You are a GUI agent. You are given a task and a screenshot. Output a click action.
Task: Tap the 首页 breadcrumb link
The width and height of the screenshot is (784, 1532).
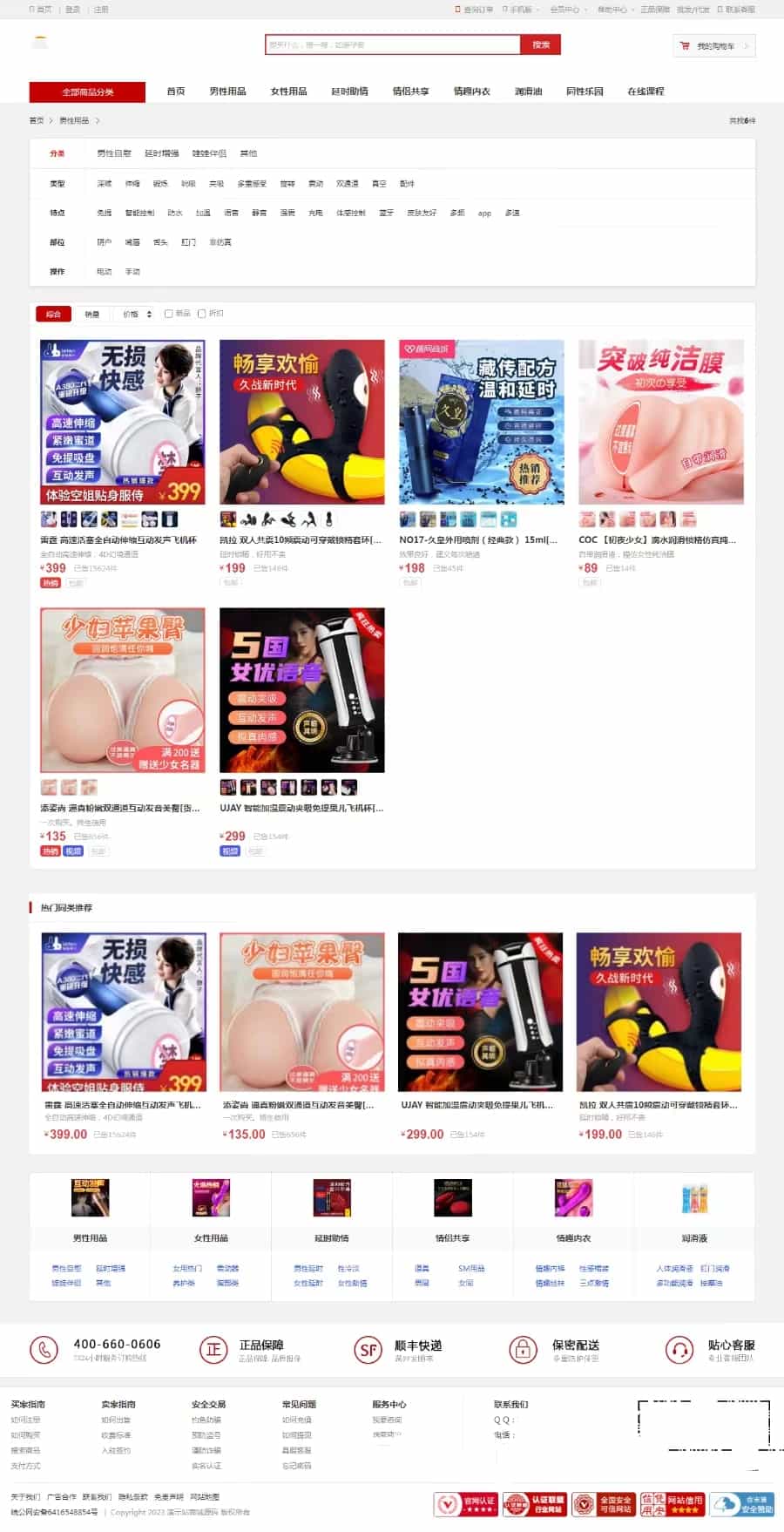click(37, 121)
